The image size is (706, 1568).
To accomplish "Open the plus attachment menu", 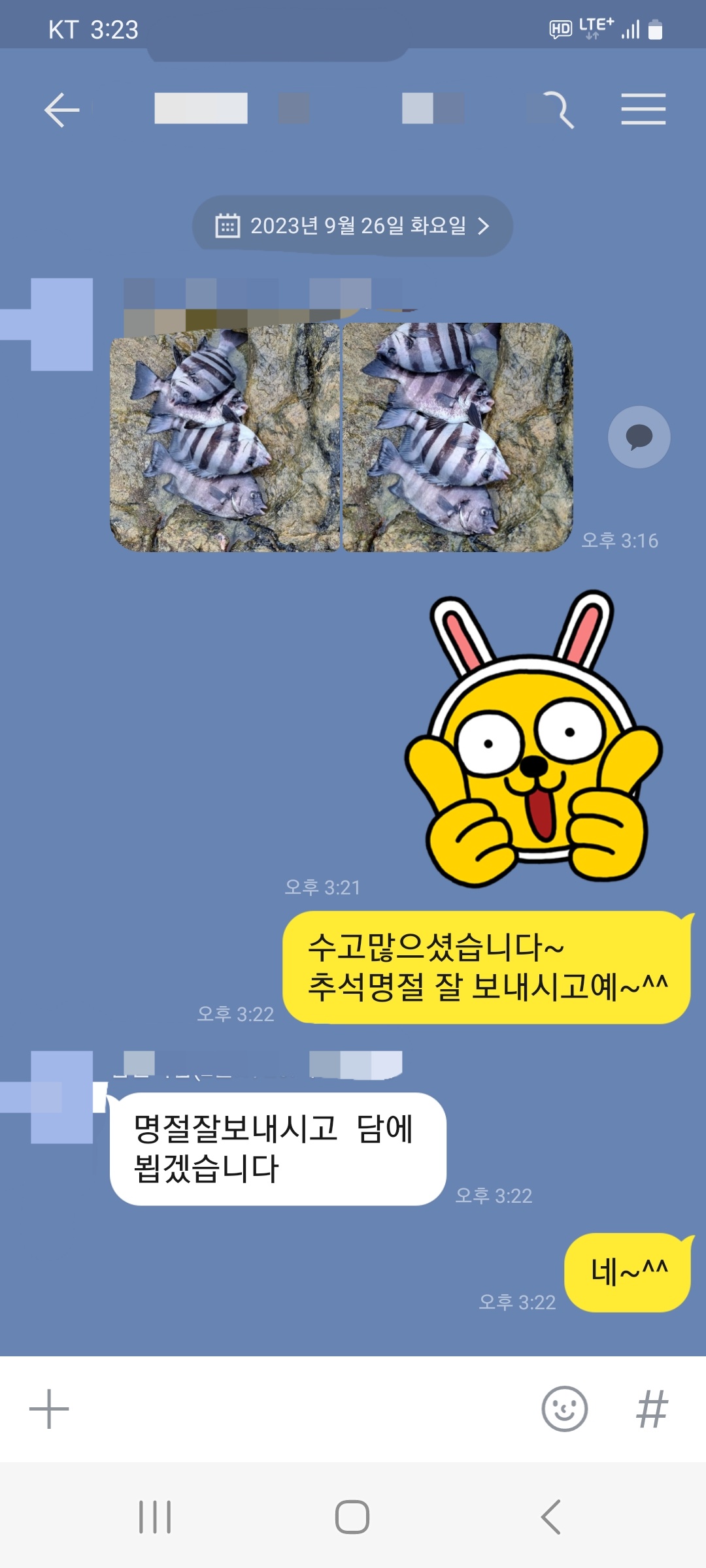I will tap(49, 1409).
